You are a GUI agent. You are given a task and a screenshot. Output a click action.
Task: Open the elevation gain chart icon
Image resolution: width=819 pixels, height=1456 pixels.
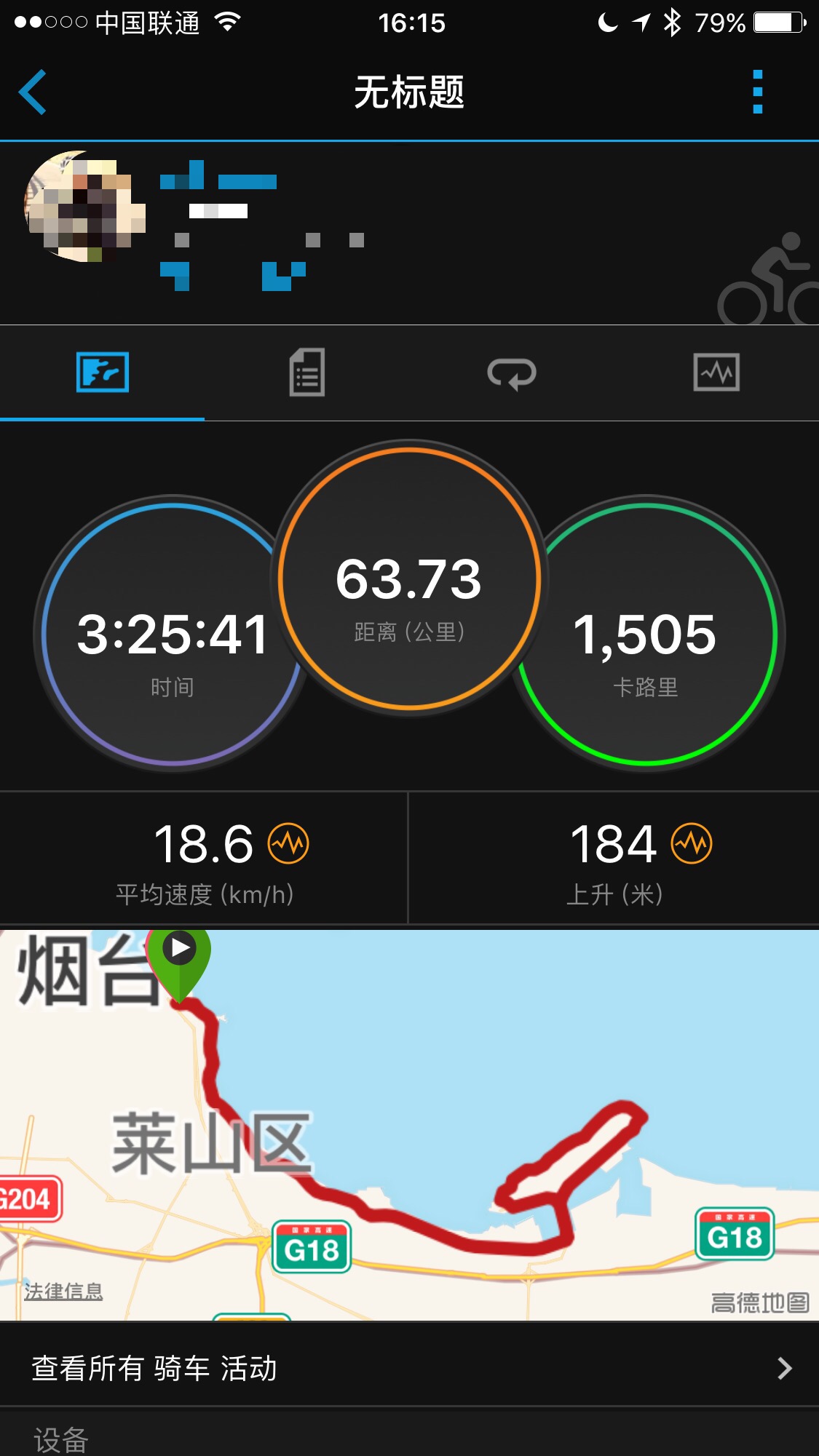coord(692,844)
